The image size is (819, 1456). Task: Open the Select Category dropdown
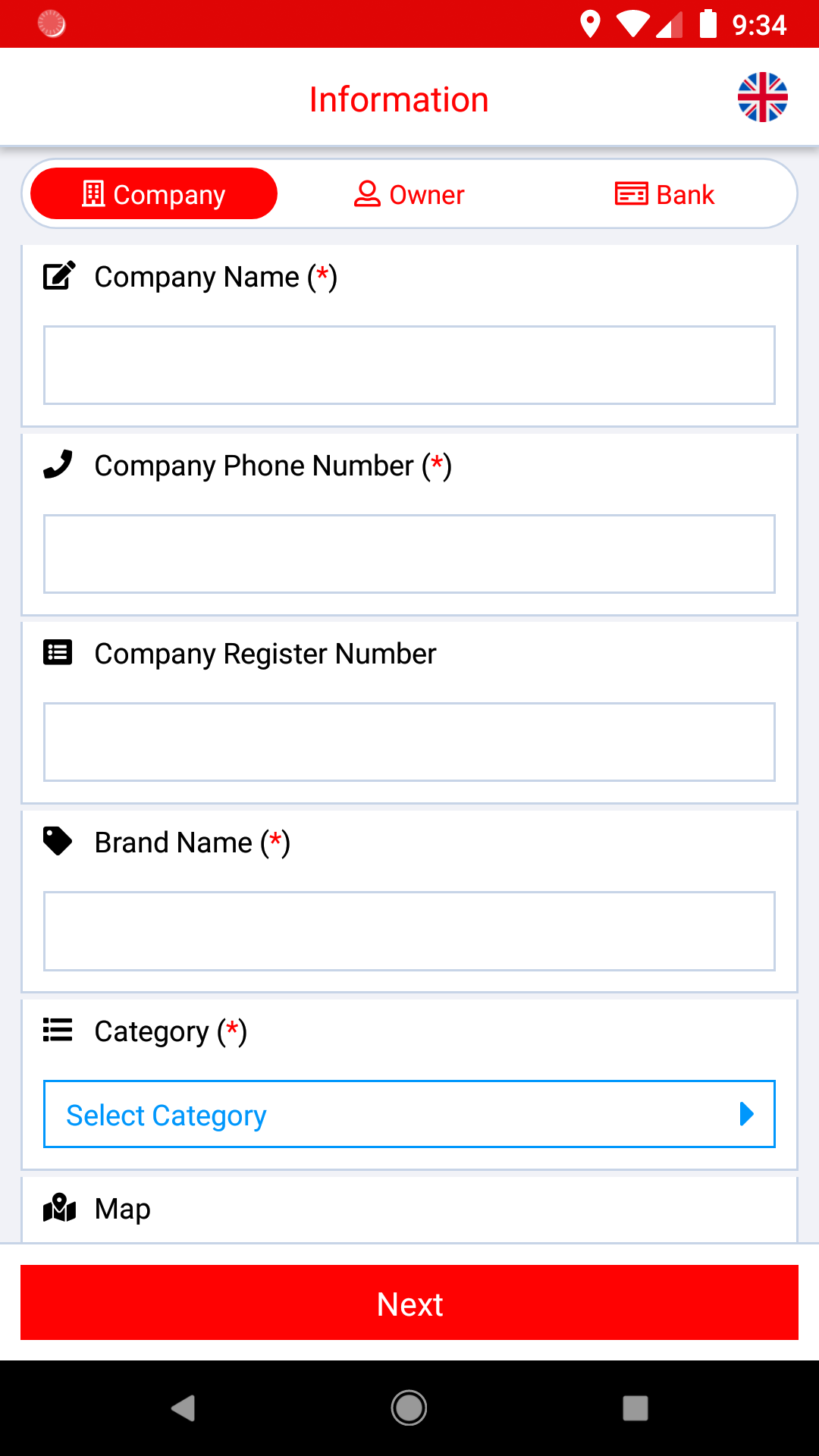click(409, 1114)
